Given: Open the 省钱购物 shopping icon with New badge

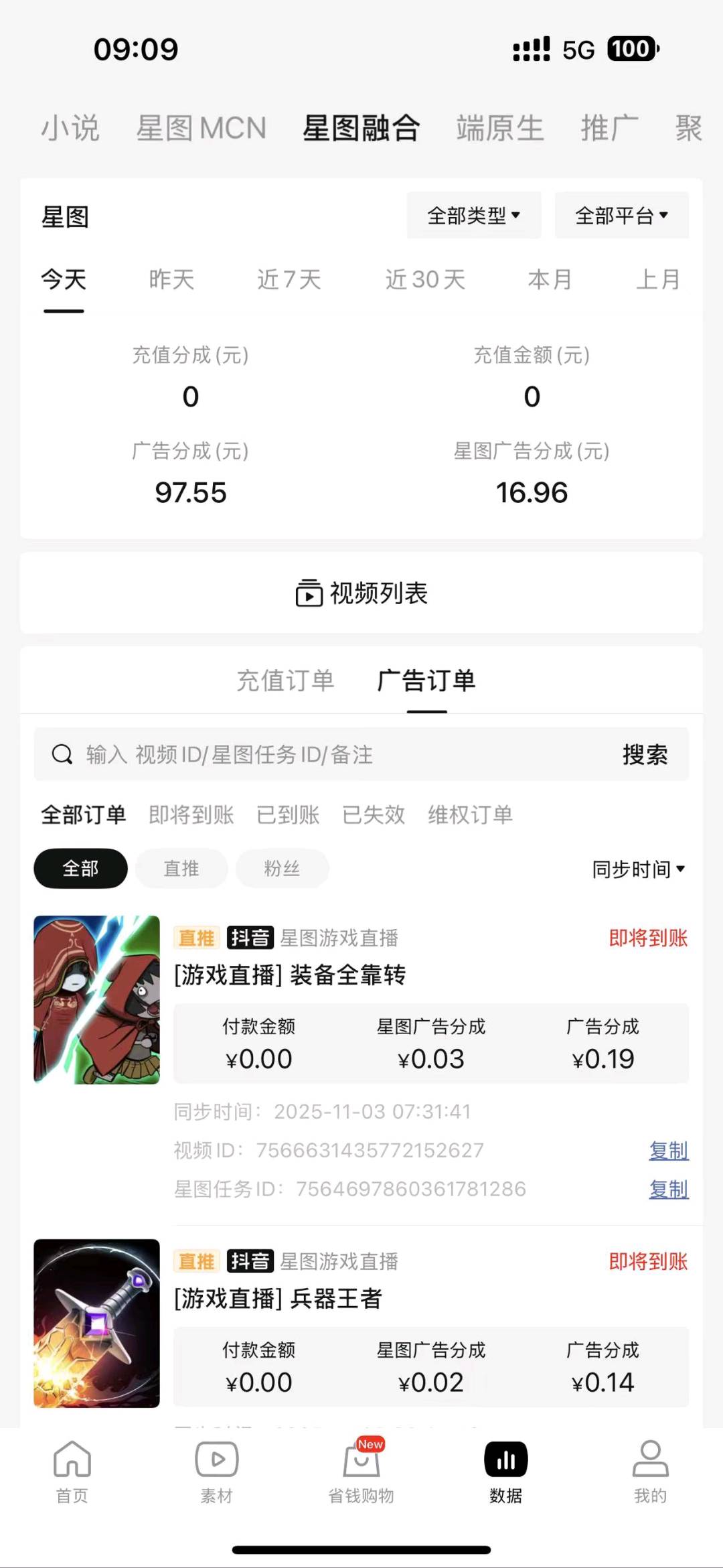Looking at the screenshot, I should (x=361, y=1460).
